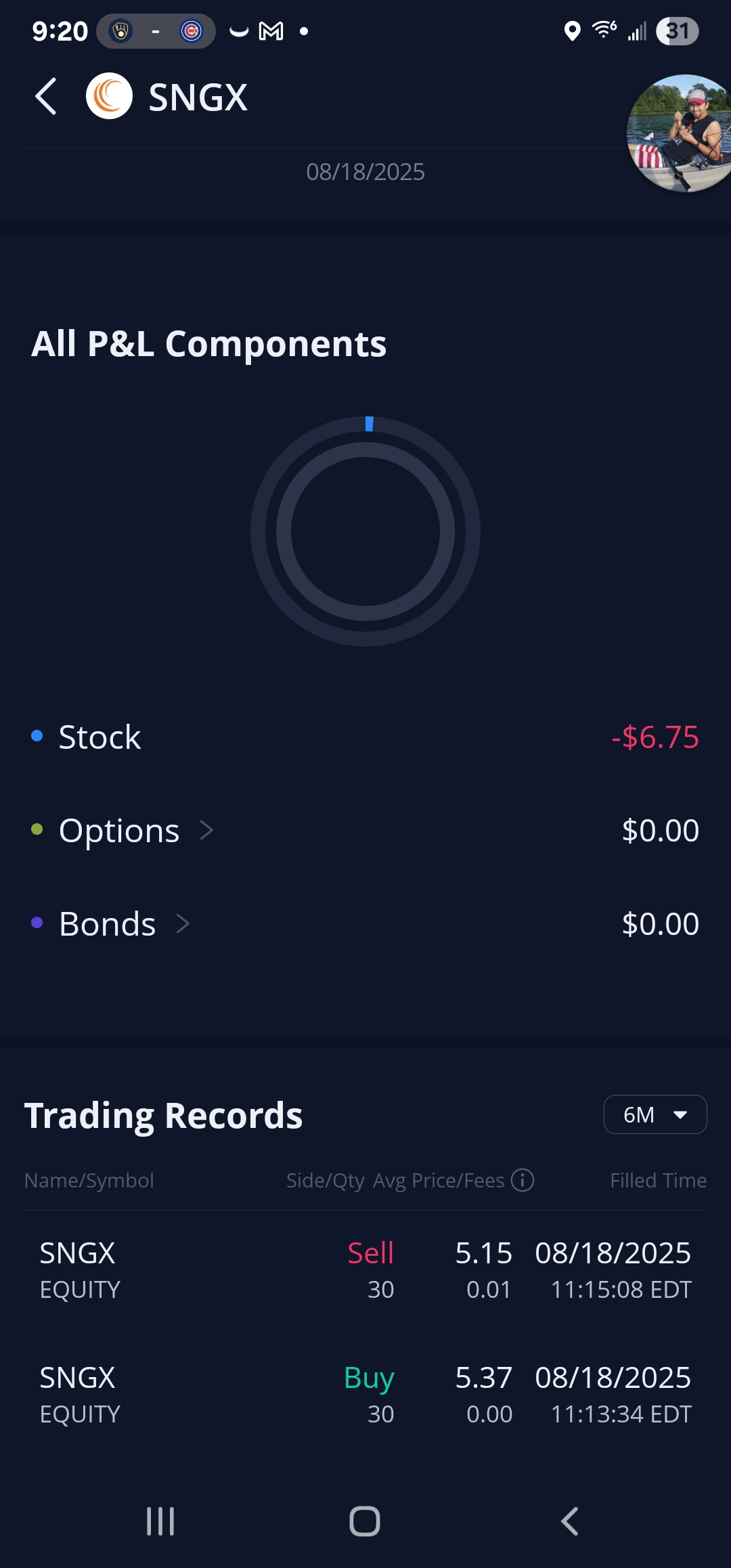Open the SNGX Sell trade record
The width and height of the screenshot is (731, 1568).
tap(365, 1270)
